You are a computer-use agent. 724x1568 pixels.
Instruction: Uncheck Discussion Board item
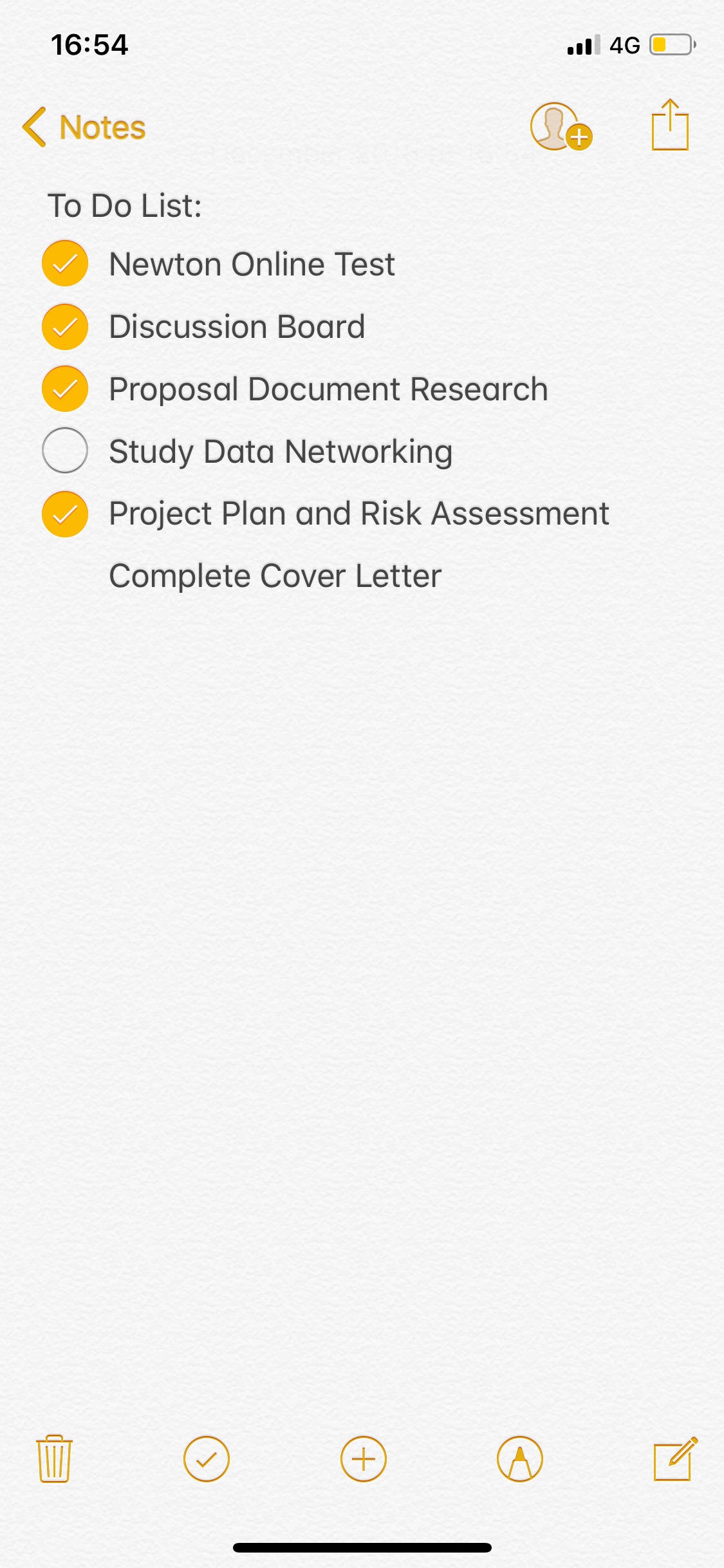(x=65, y=326)
